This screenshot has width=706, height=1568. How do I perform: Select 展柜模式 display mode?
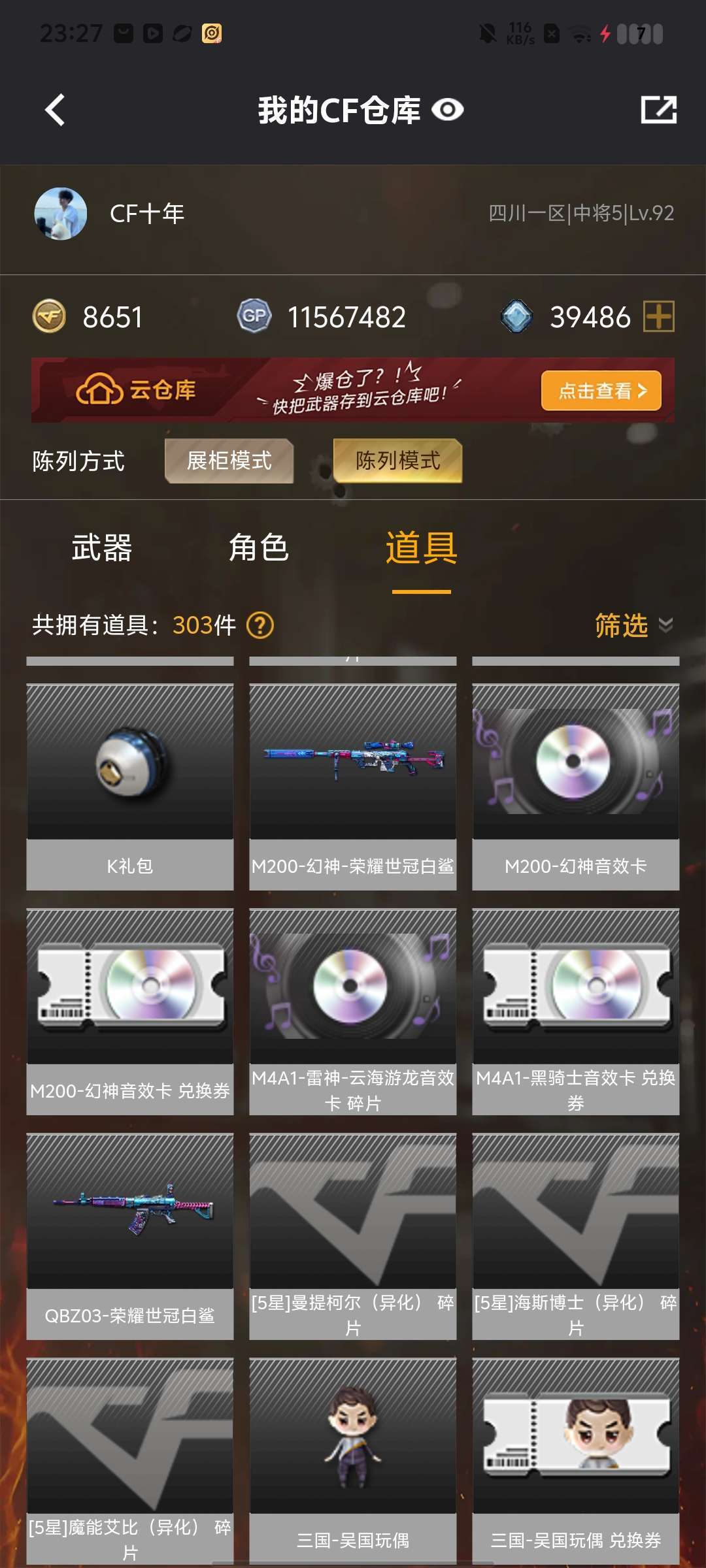click(229, 461)
